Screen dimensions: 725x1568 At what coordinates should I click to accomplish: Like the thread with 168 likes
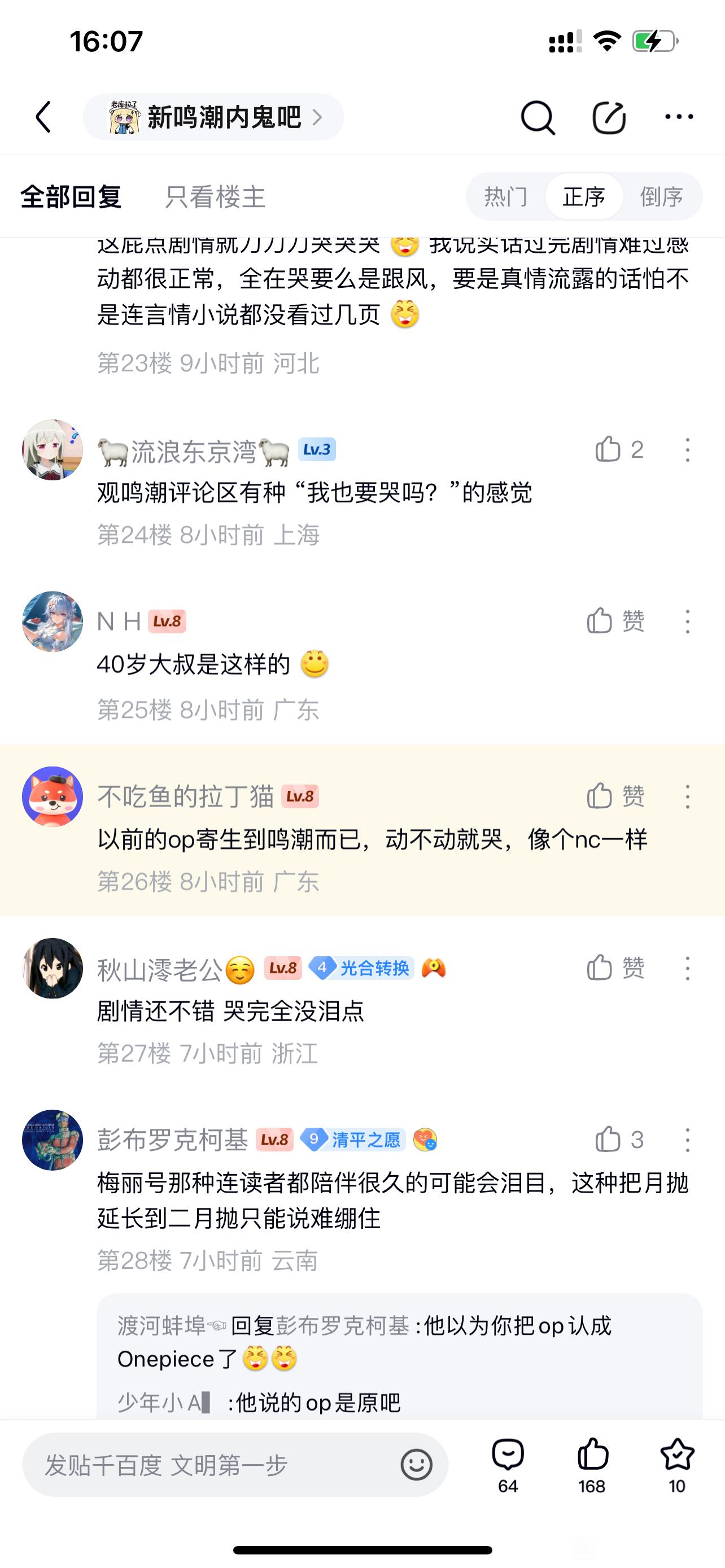click(592, 1465)
